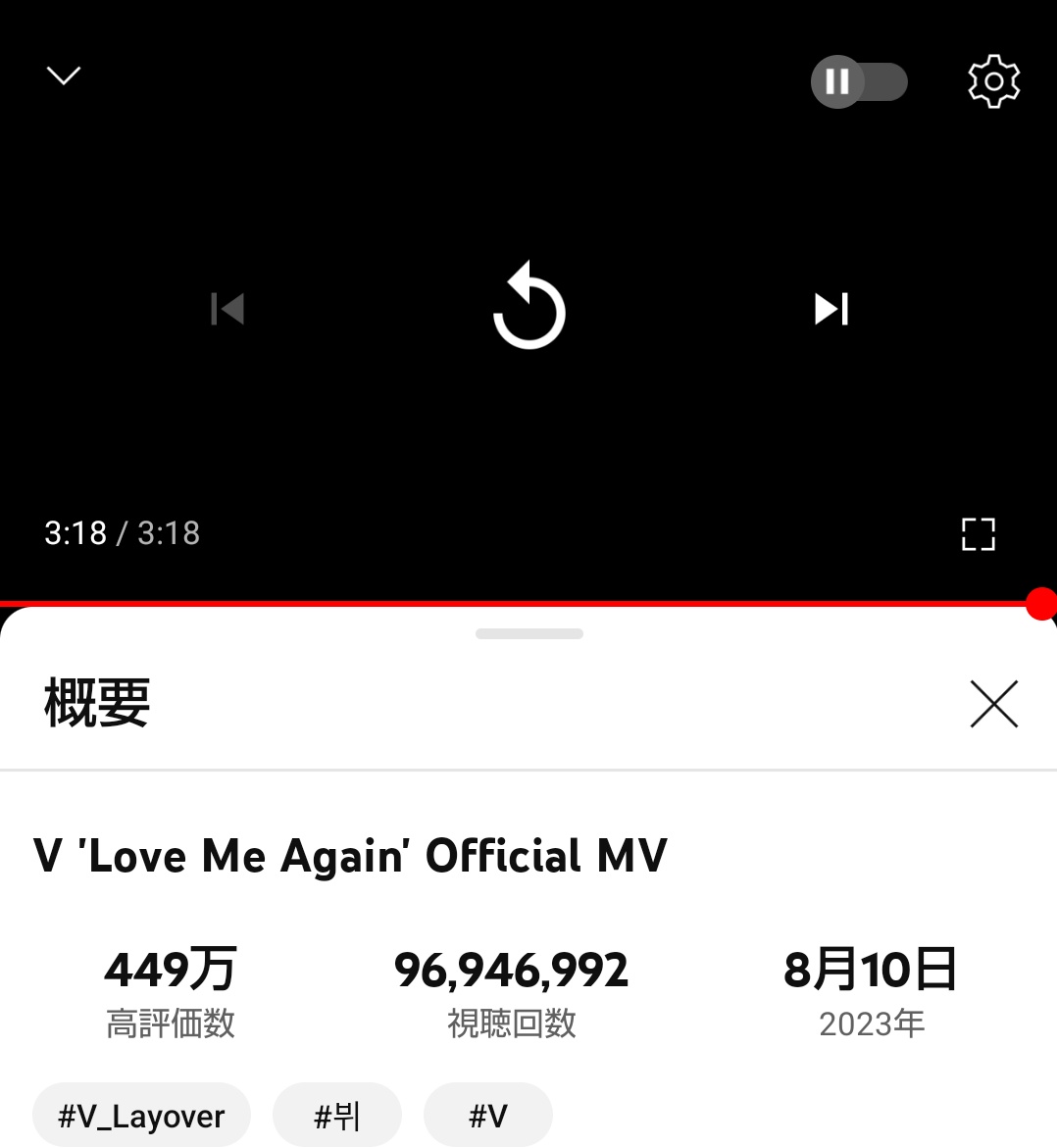The height and width of the screenshot is (1148, 1057).
Task: Minimize the video player with the down chevron
Action: tap(64, 75)
